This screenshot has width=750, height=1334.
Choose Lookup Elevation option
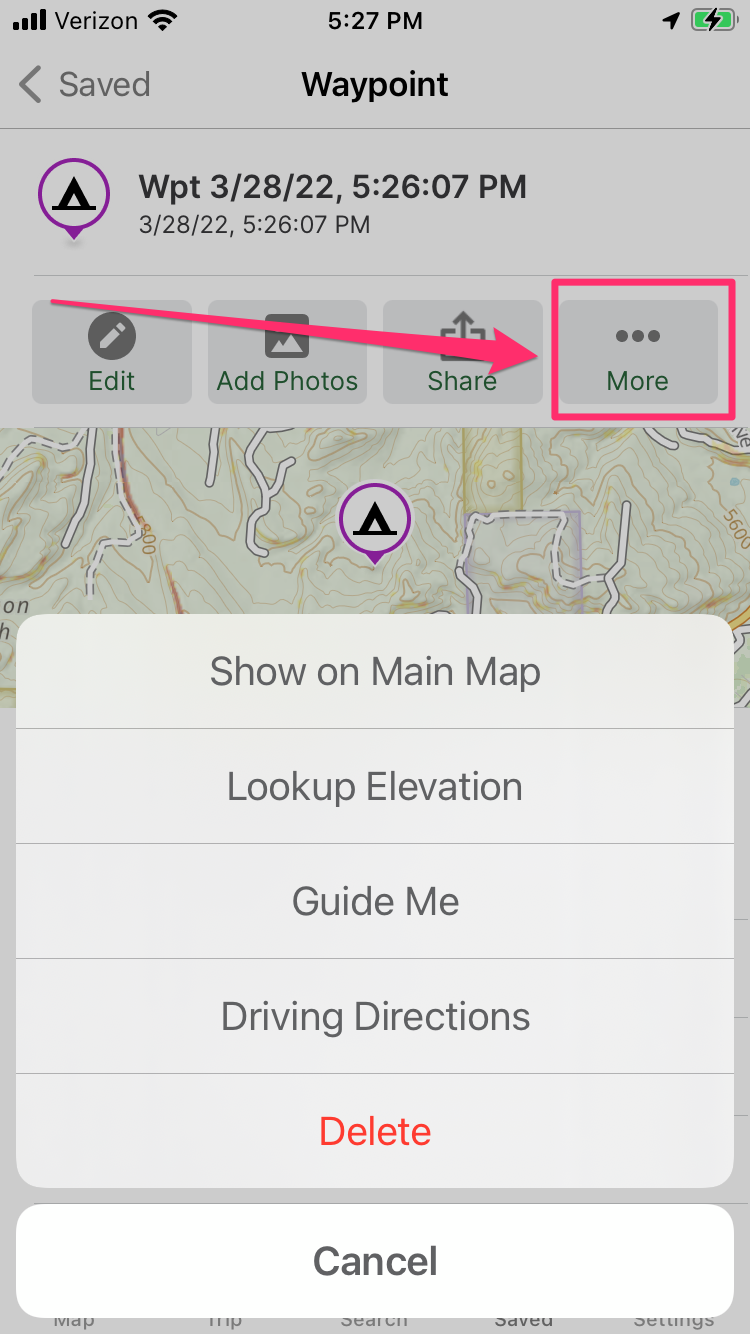click(375, 787)
